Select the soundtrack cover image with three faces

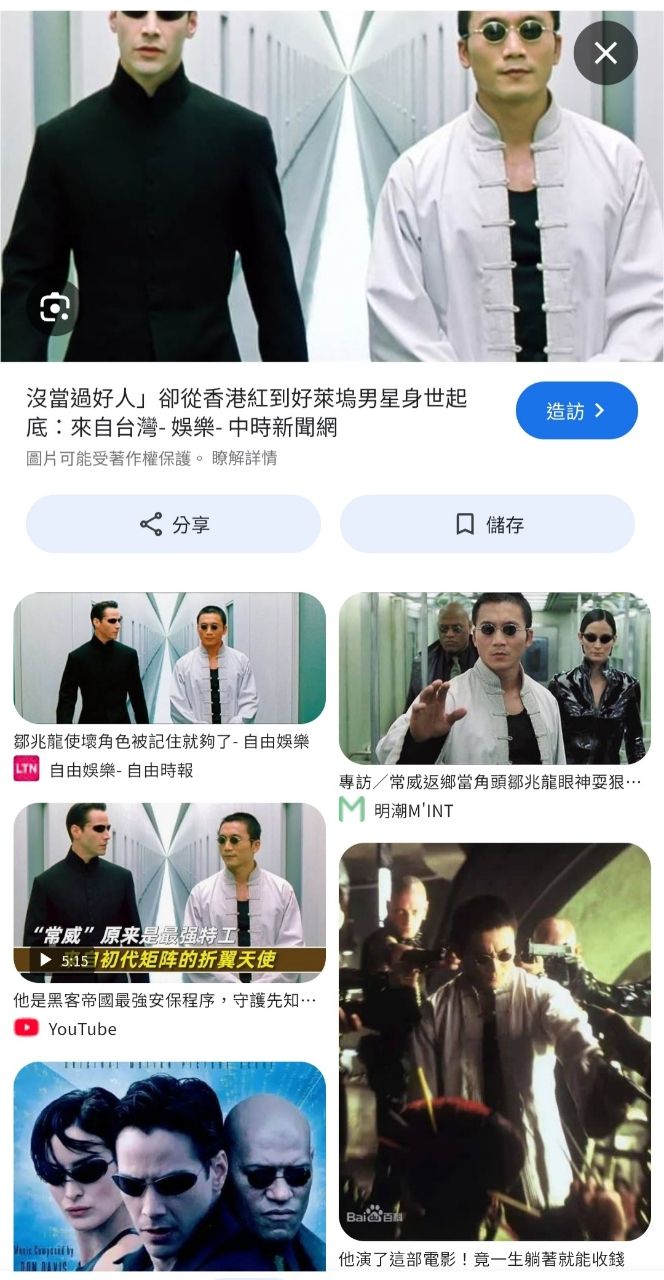click(169, 1165)
